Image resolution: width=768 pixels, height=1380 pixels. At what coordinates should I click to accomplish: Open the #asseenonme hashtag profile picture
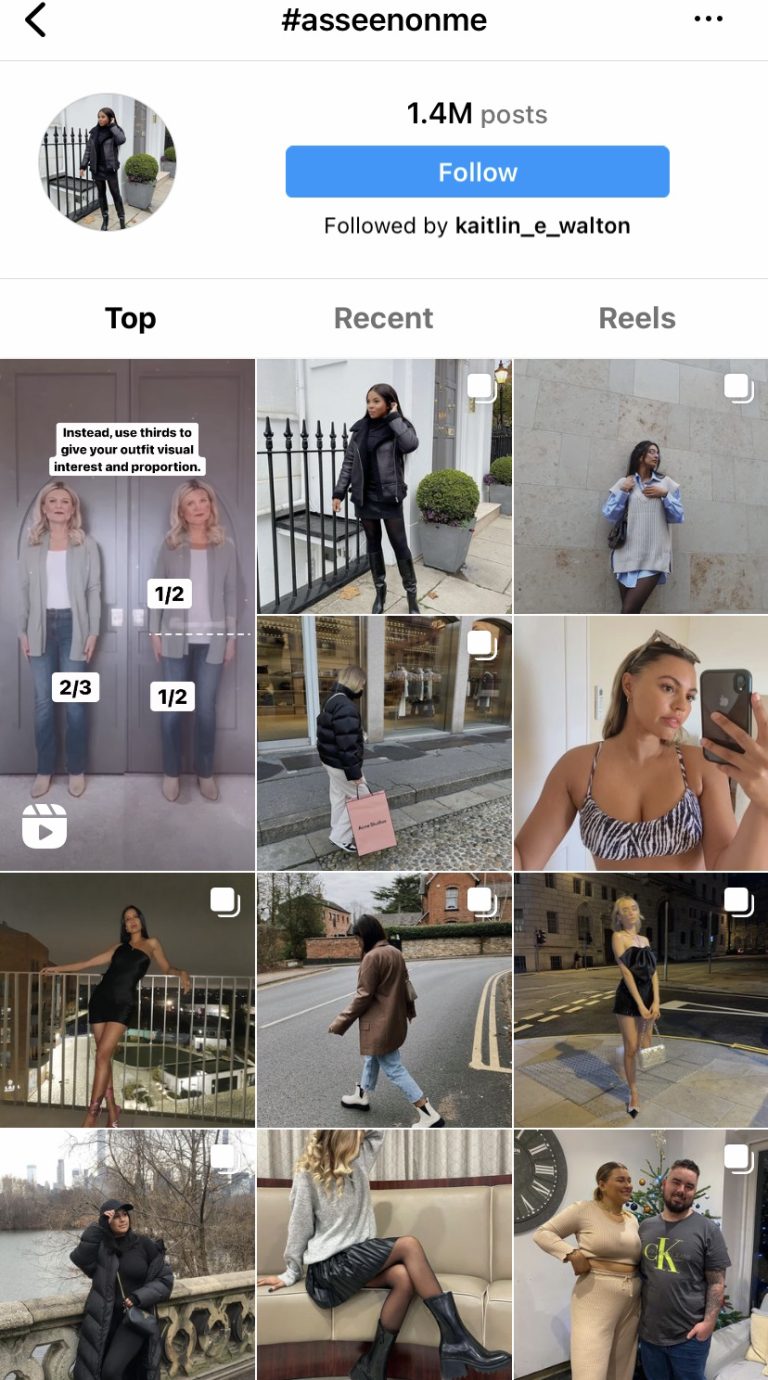[109, 163]
